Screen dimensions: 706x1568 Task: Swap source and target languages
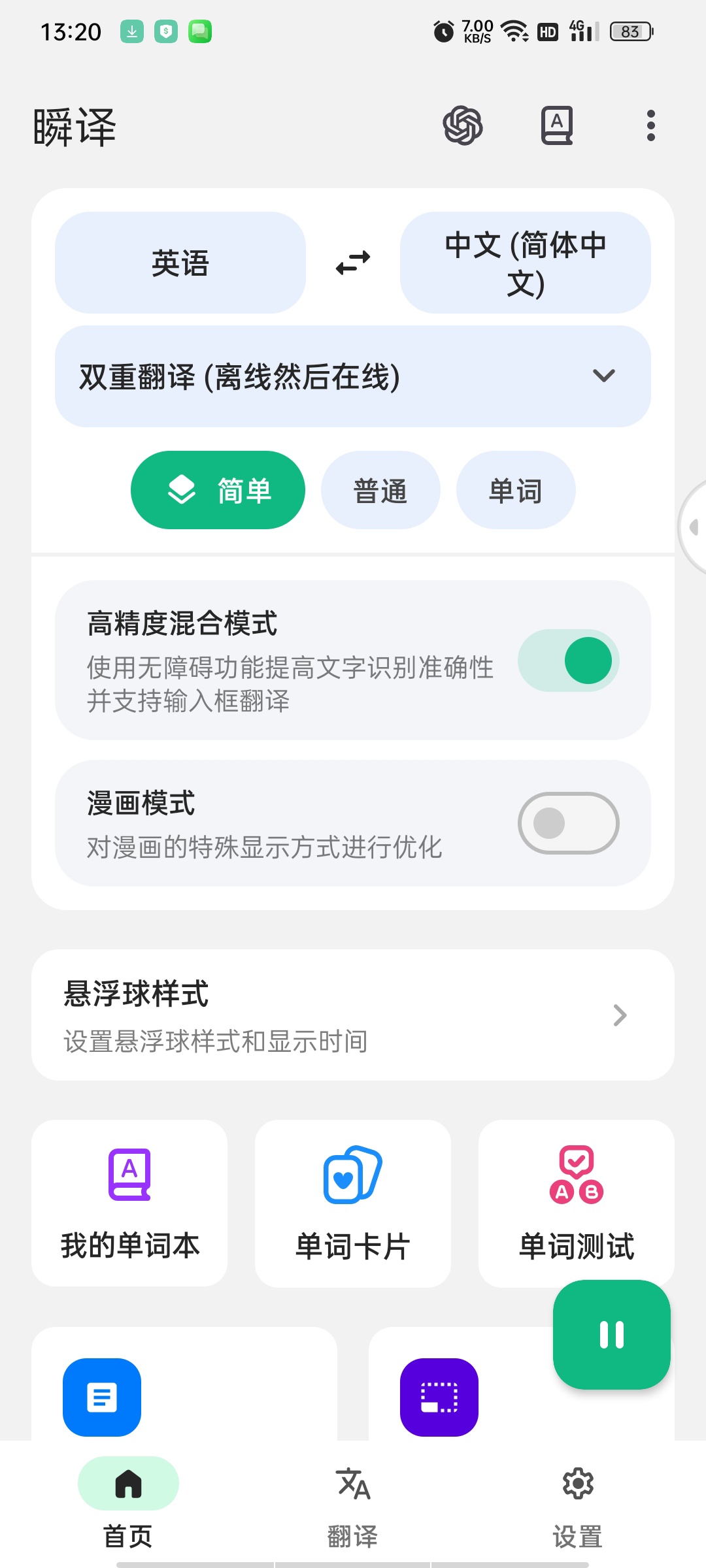tap(353, 263)
